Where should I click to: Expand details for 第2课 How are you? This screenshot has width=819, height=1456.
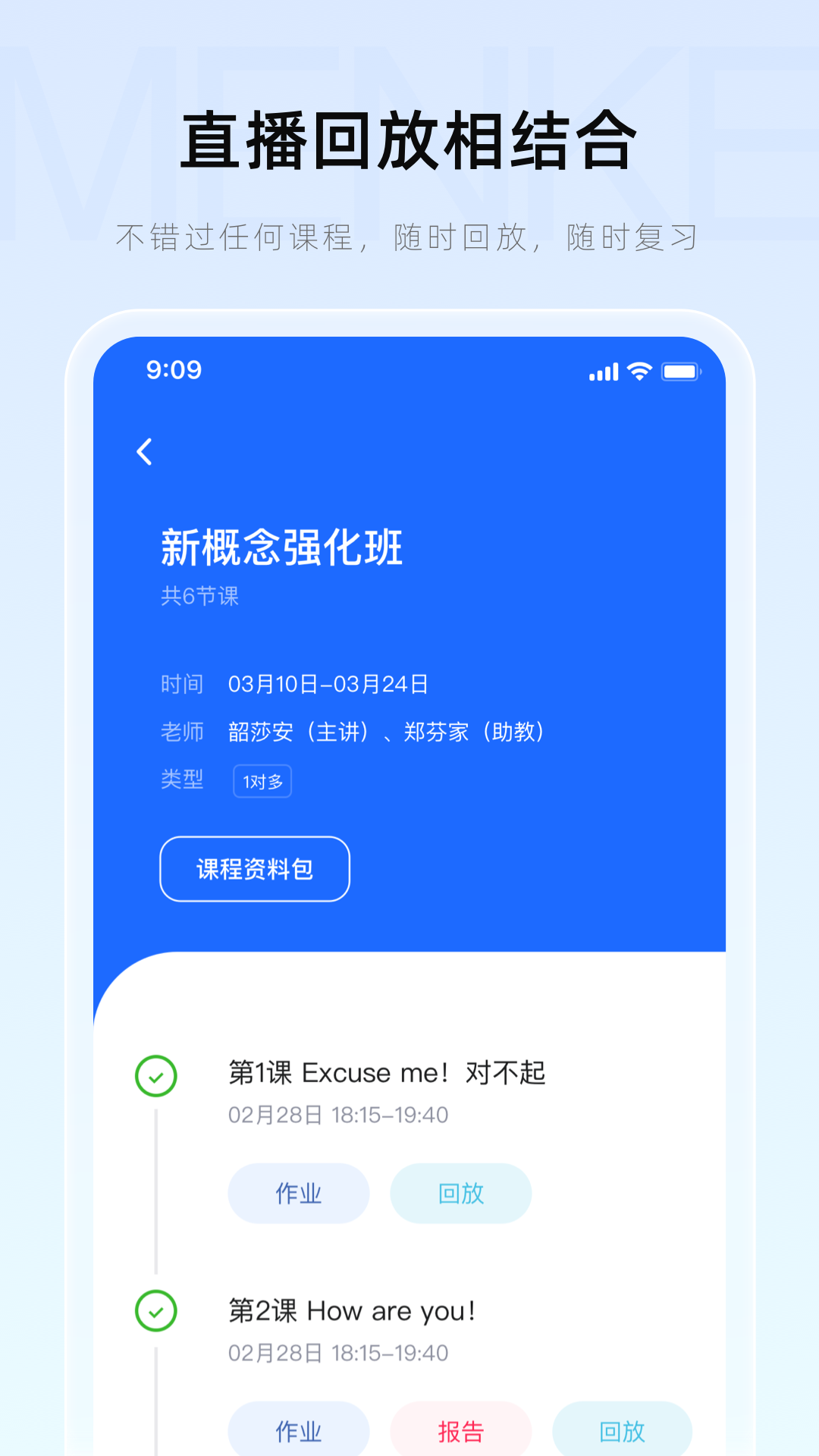tap(353, 1310)
